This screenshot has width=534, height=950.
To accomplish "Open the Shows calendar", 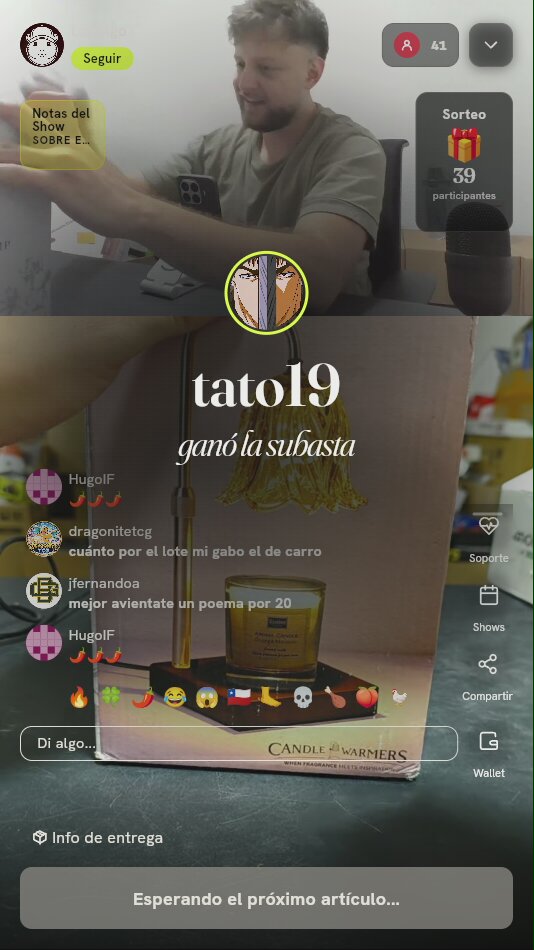I will coord(489,608).
